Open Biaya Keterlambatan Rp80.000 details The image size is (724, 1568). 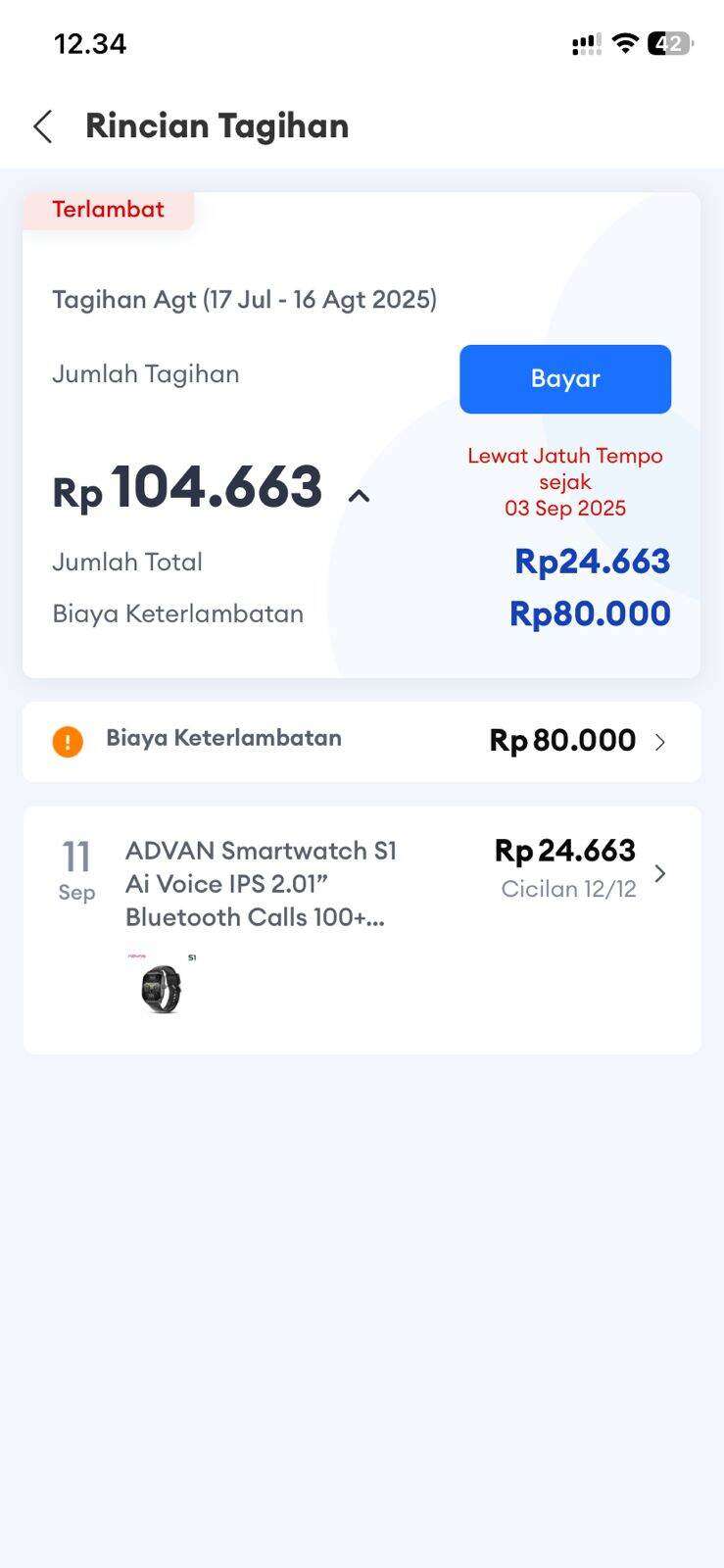[x=362, y=742]
